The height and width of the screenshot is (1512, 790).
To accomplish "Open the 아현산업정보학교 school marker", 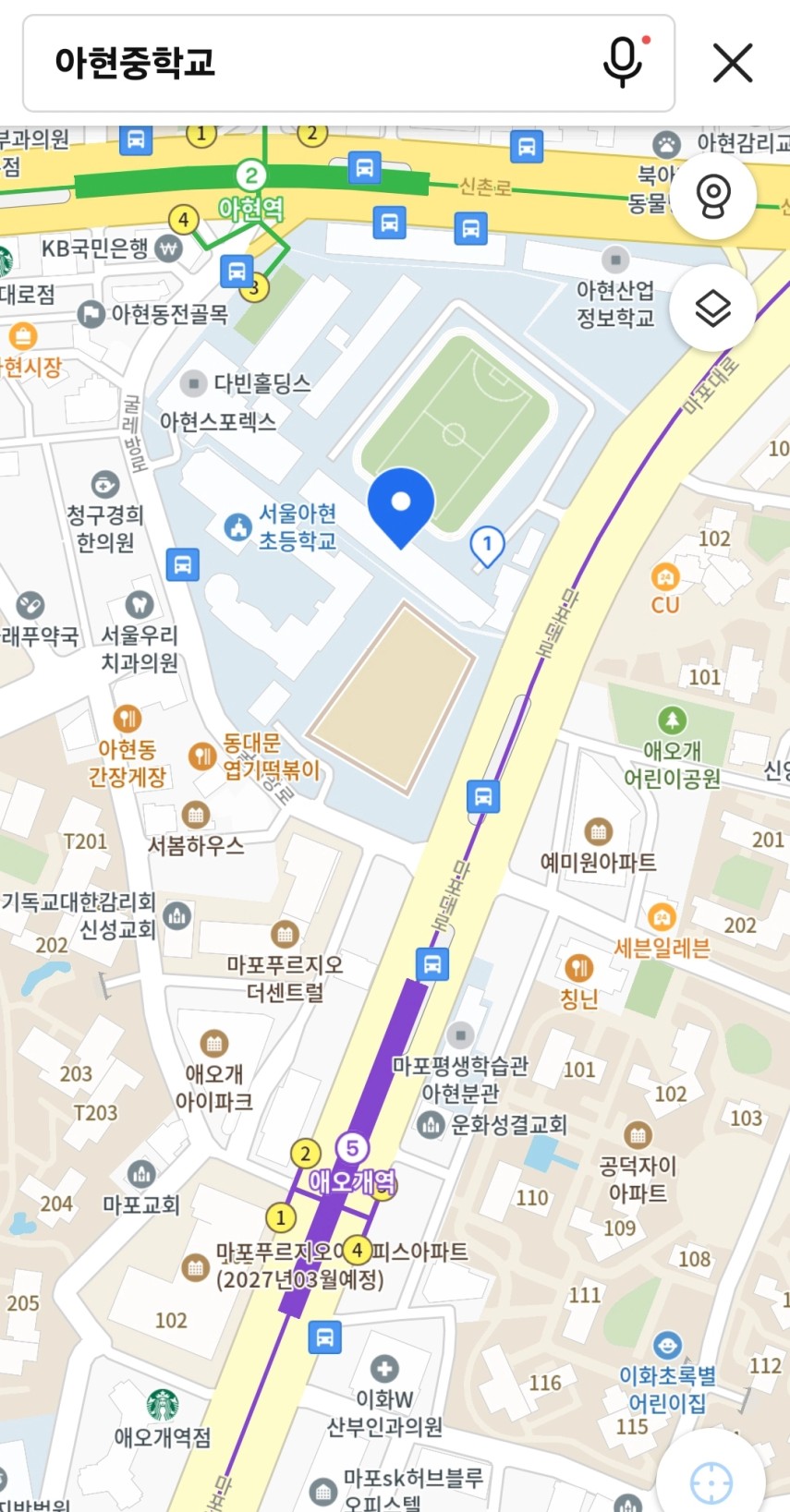I will click(x=615, y=259).
